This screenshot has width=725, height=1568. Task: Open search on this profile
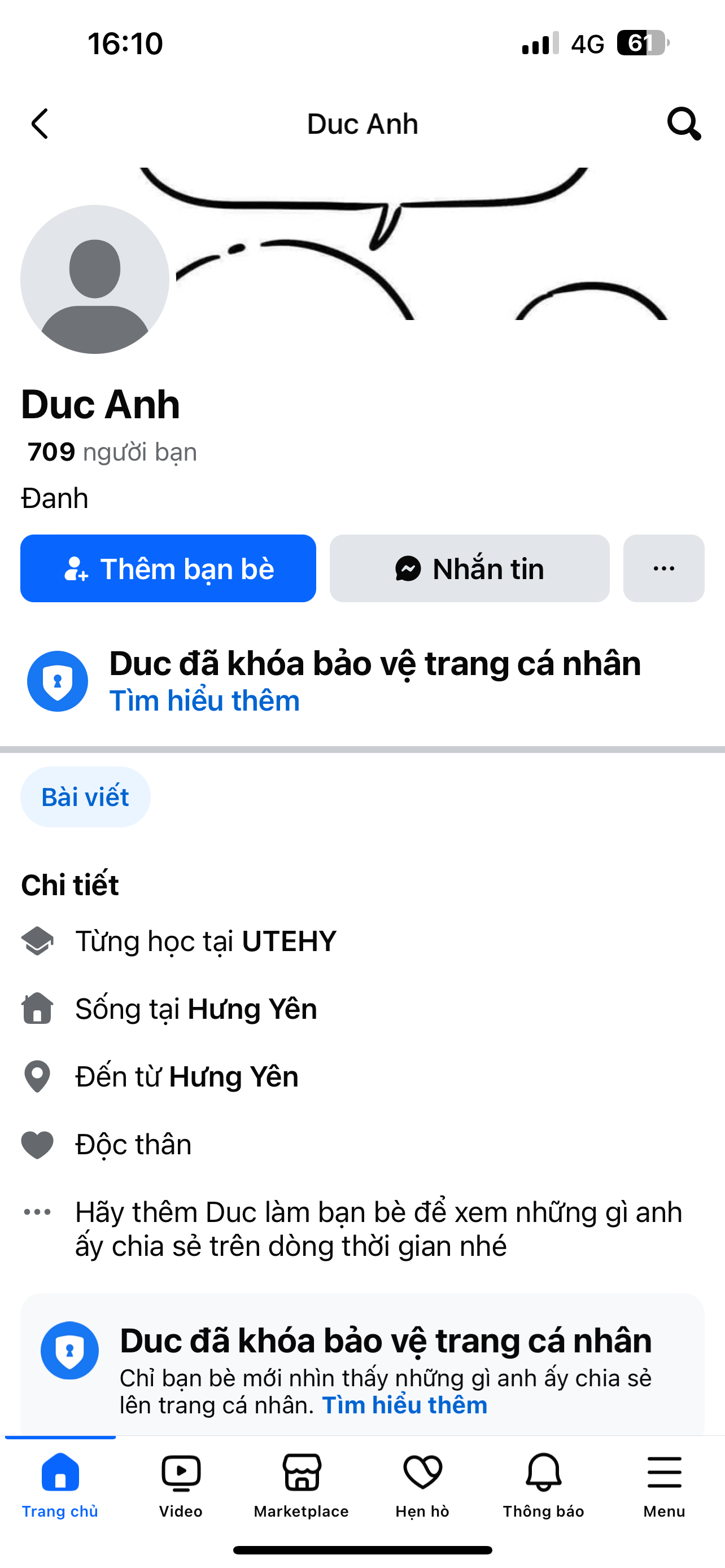click(x=683, y=124)
